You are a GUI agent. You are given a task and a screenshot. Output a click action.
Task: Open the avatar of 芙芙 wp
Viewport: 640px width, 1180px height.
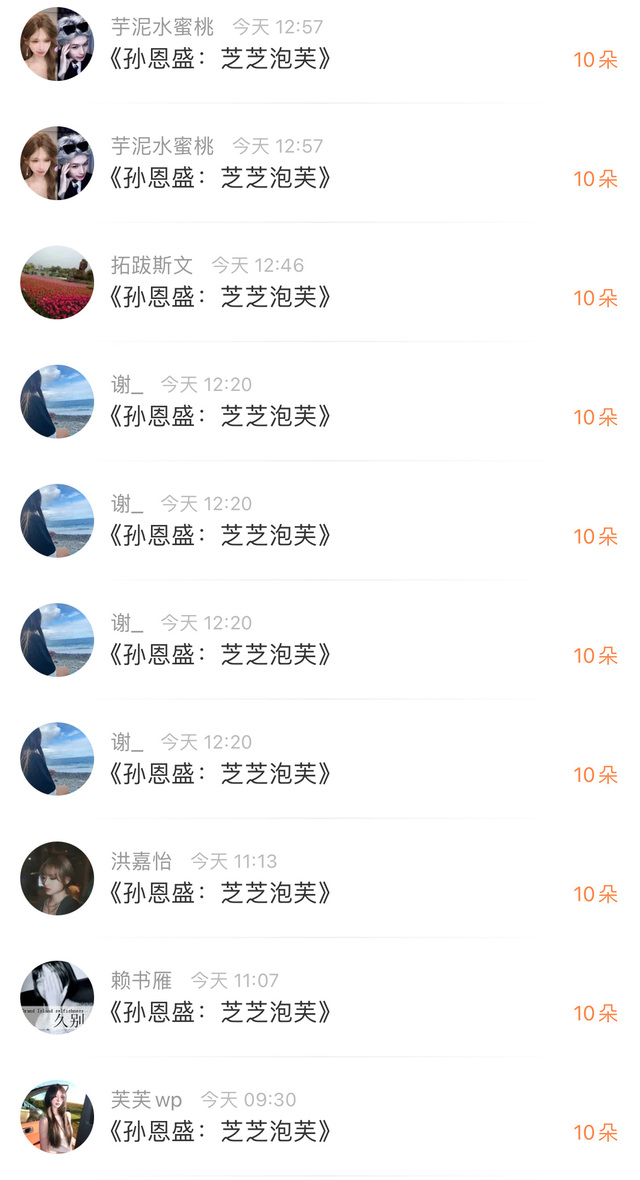57,1116
